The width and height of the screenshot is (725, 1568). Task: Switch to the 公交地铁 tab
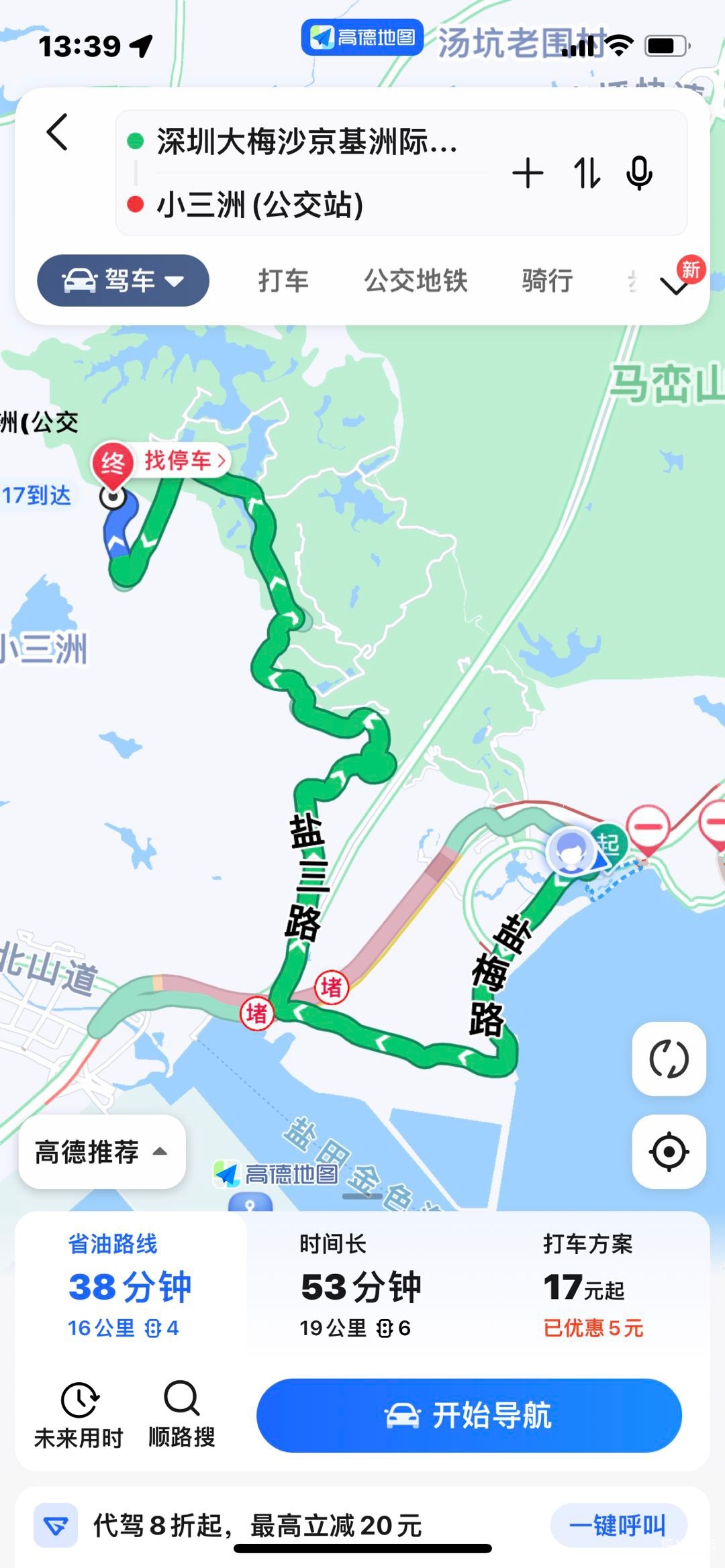pos(416,280)
